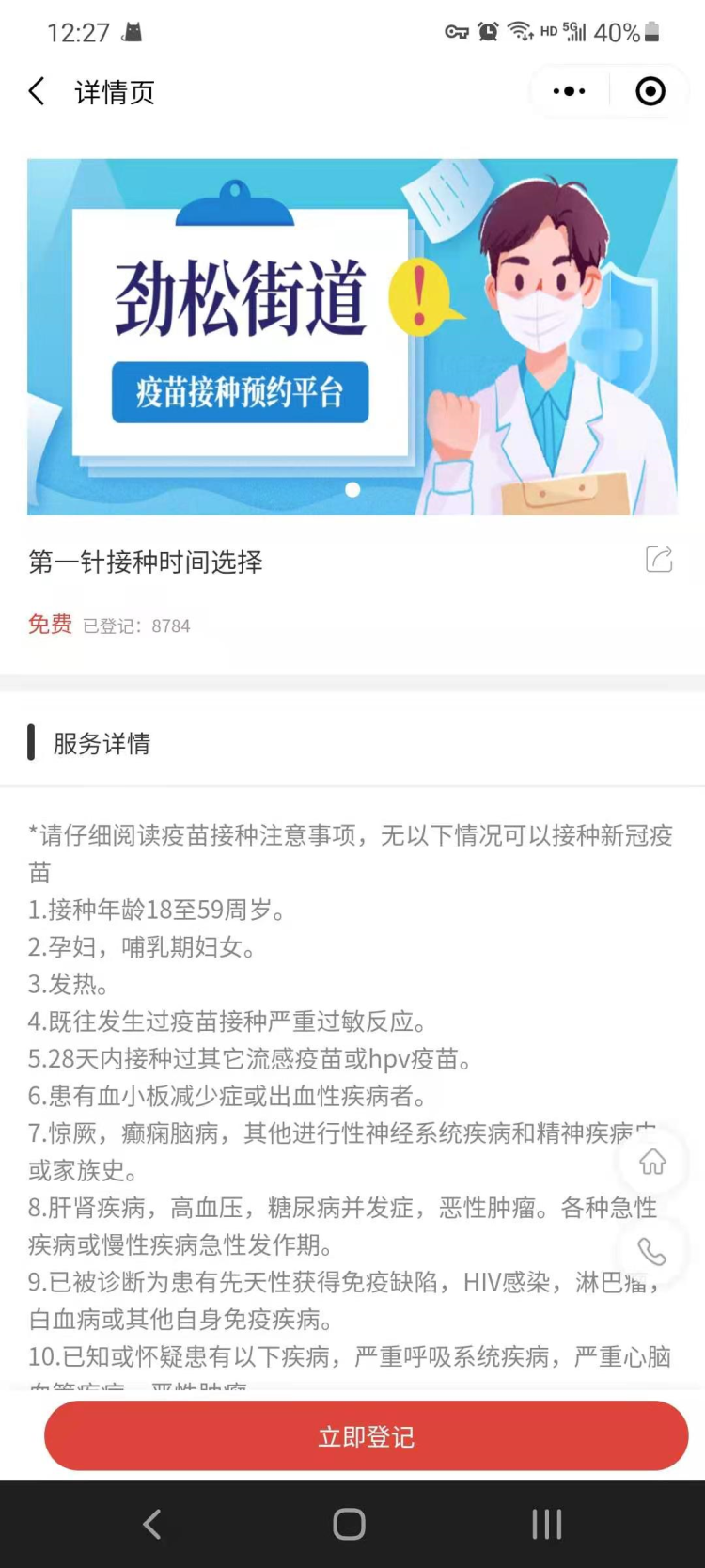Go to home via floating house icon
The height and width of the screenshot is (1568, 705).
click(x=652, y=1162)
